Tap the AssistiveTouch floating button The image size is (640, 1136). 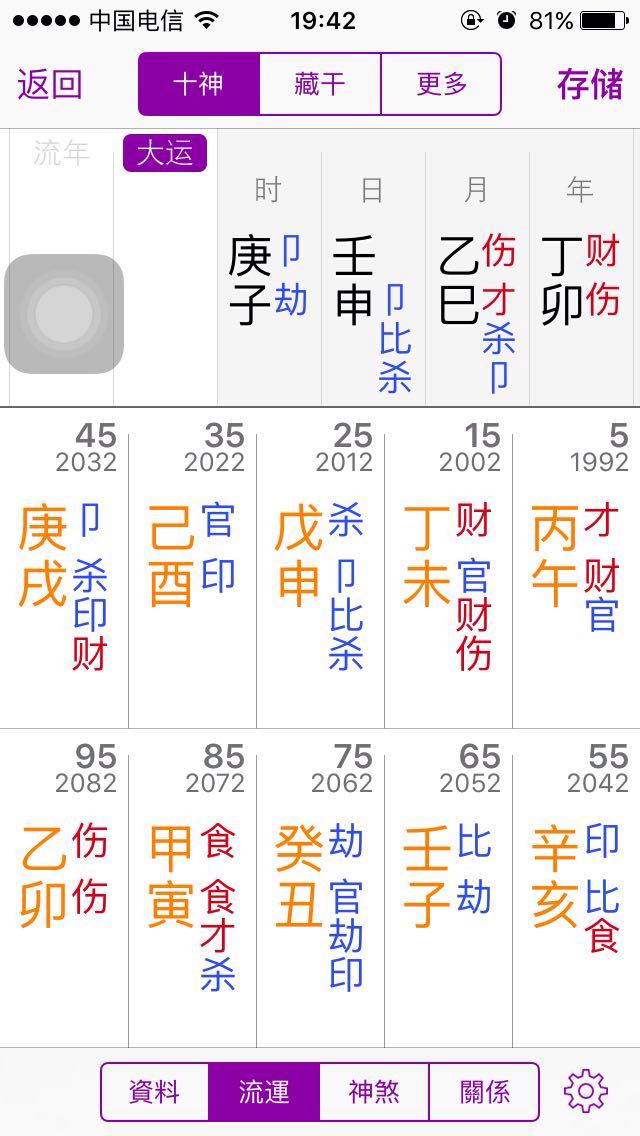tap(64, 314)
